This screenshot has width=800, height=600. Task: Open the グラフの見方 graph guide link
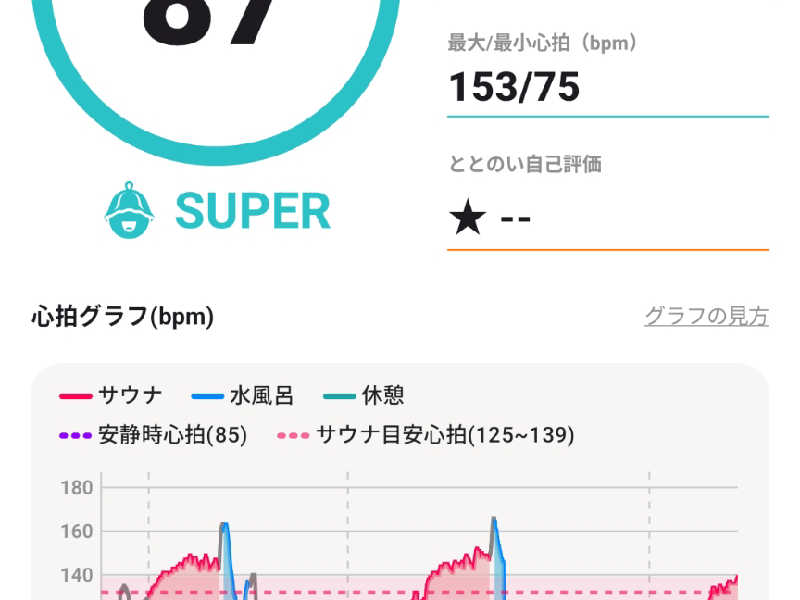pyautogui.click(x=706, y=317)
